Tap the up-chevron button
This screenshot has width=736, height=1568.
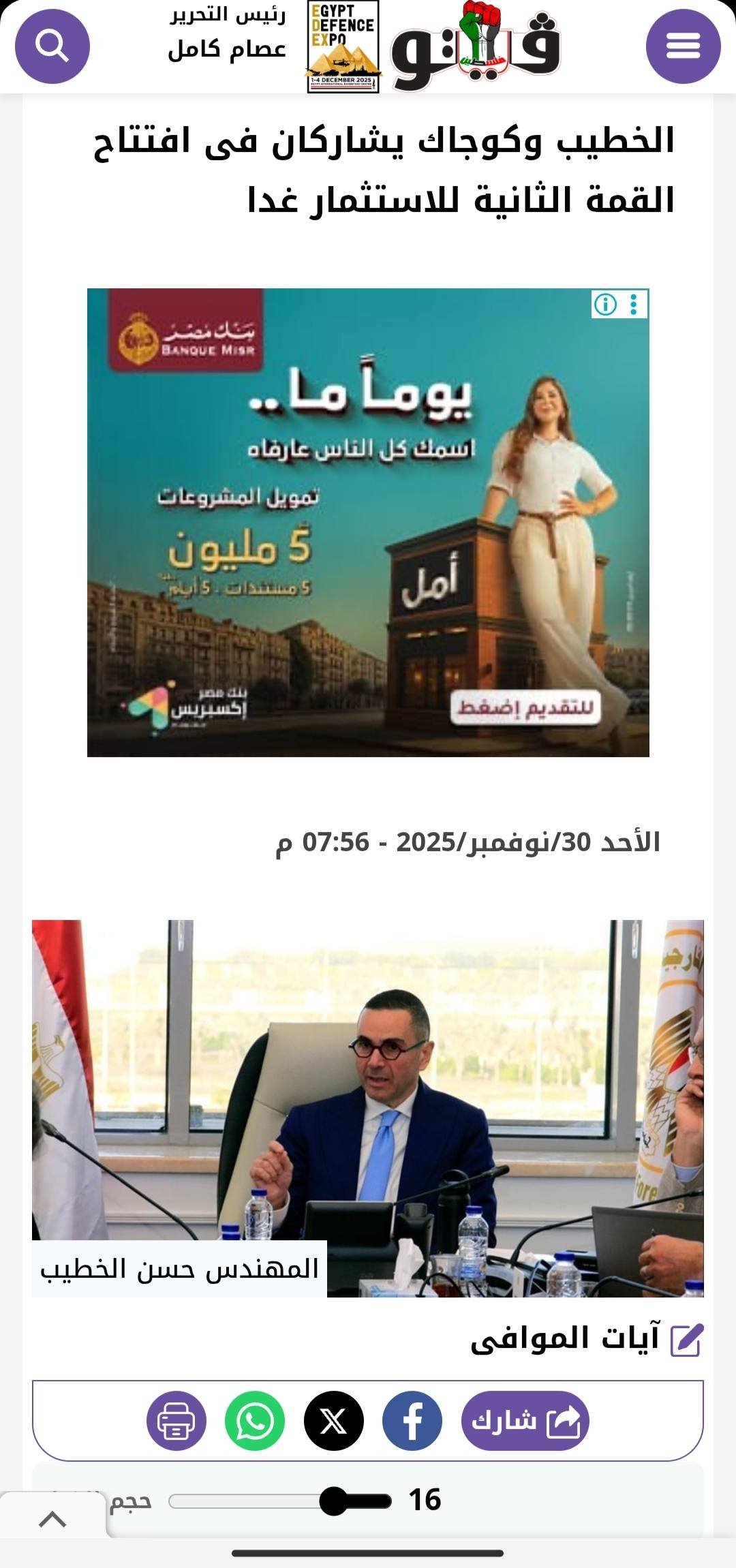click(52, 1518)
